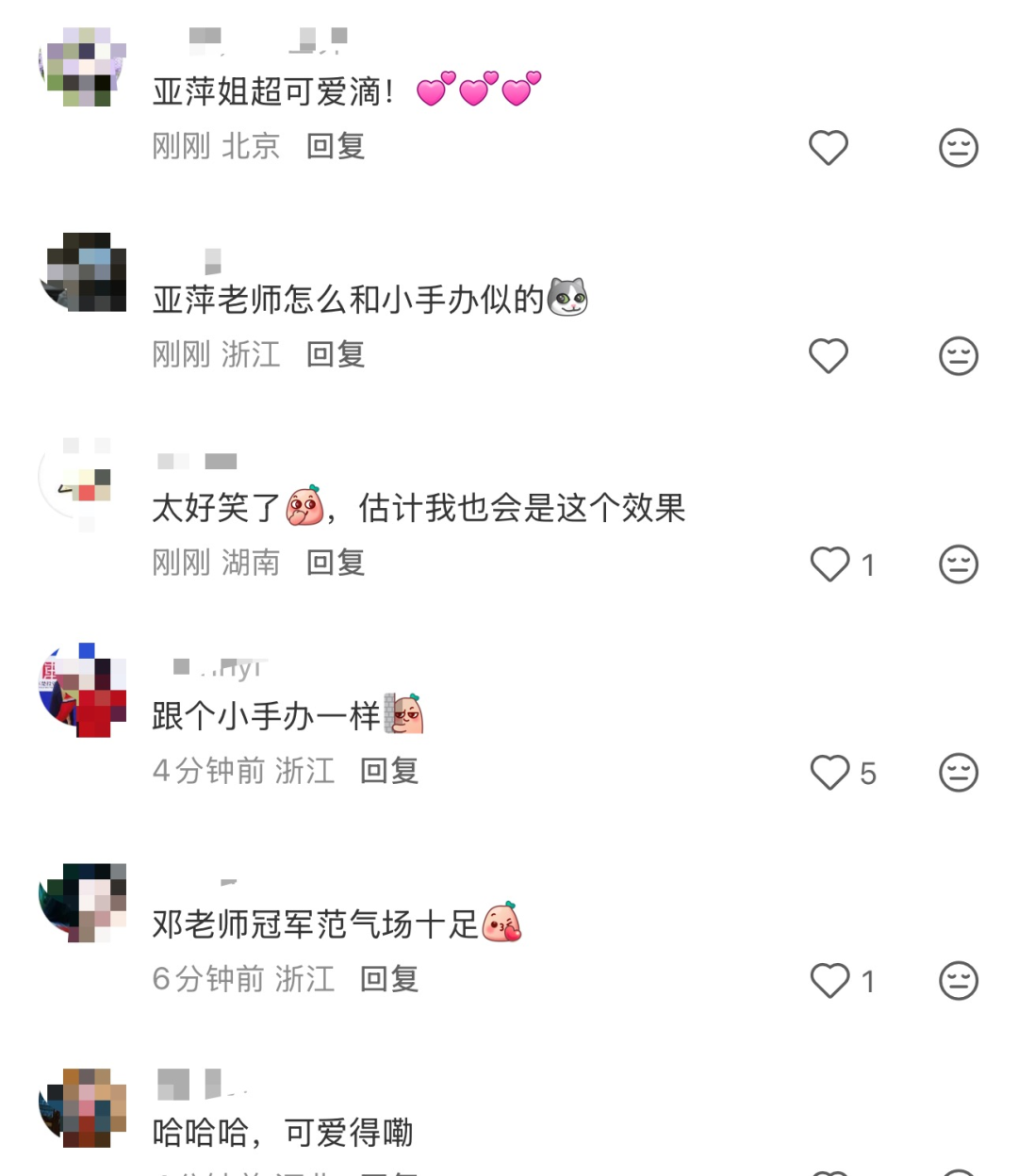
Task: View profile of the 跟个小手办一样 commenter
Action: [x=83, y=691]
